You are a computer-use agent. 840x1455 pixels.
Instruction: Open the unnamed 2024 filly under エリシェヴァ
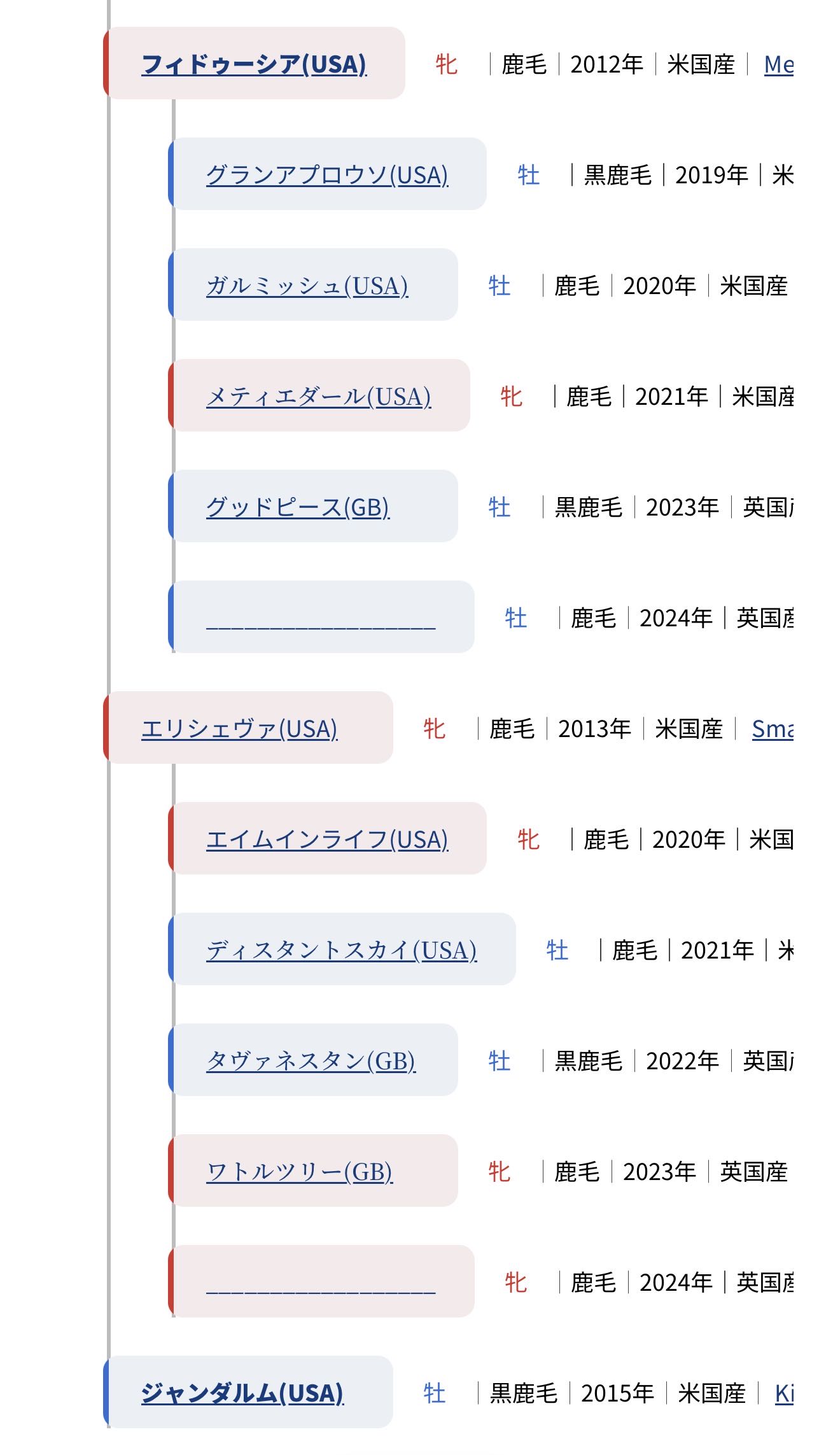pyautogui.click(x=321, y=1283)
